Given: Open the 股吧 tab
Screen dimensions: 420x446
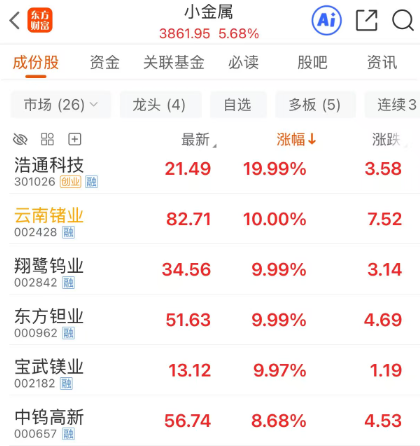Looking at the screenshot, I should coord(312,63).
